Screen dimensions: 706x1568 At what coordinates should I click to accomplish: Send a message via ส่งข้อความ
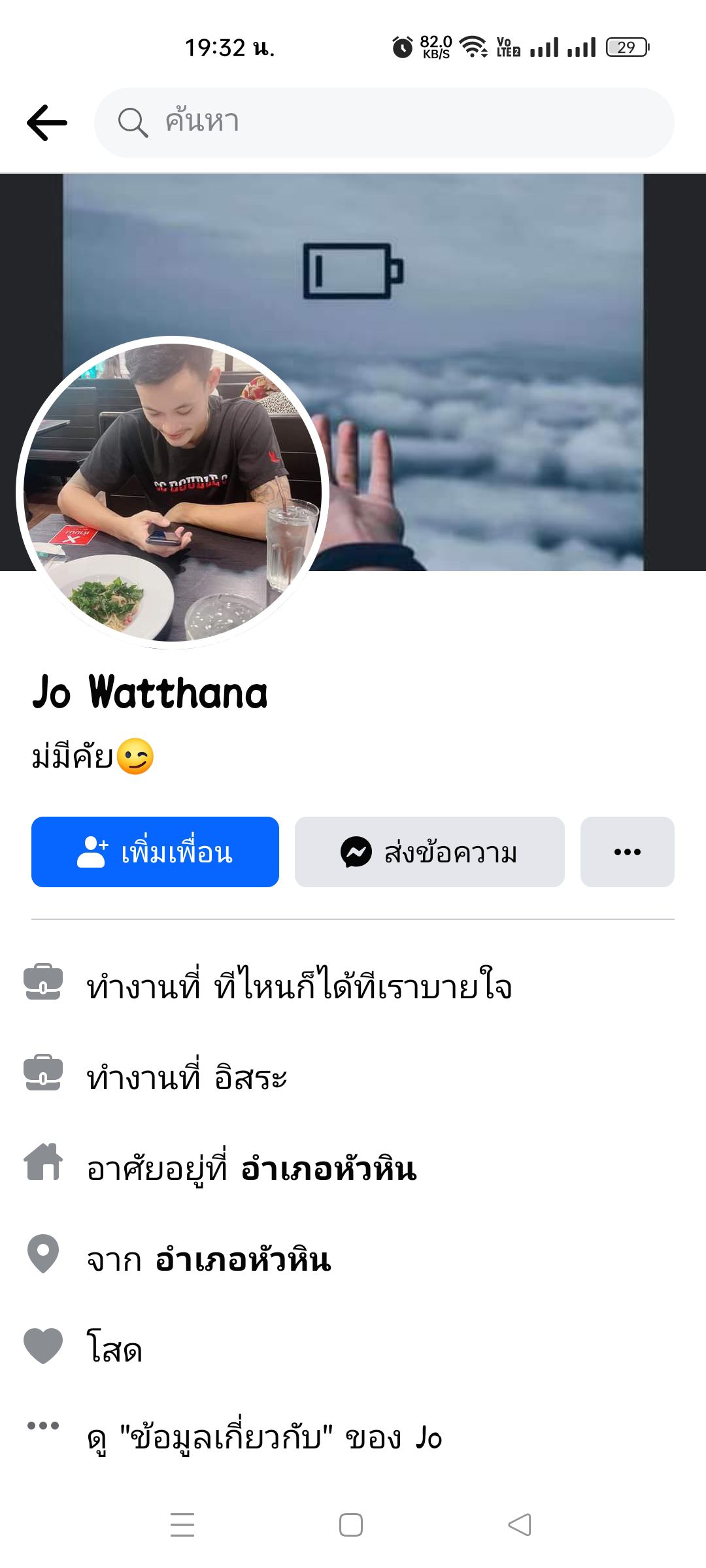429,852
